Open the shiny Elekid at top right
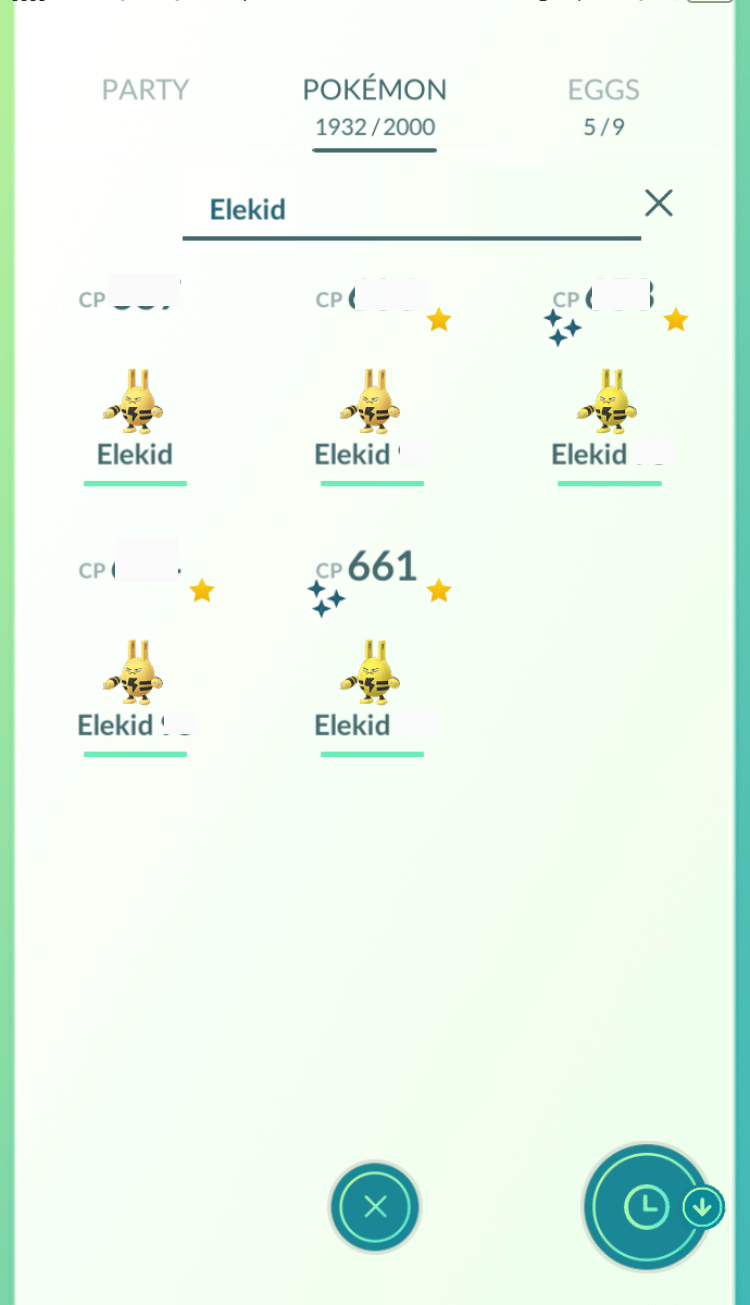The width and height of the screenshot is (750, 1305). tap(609, 400)
